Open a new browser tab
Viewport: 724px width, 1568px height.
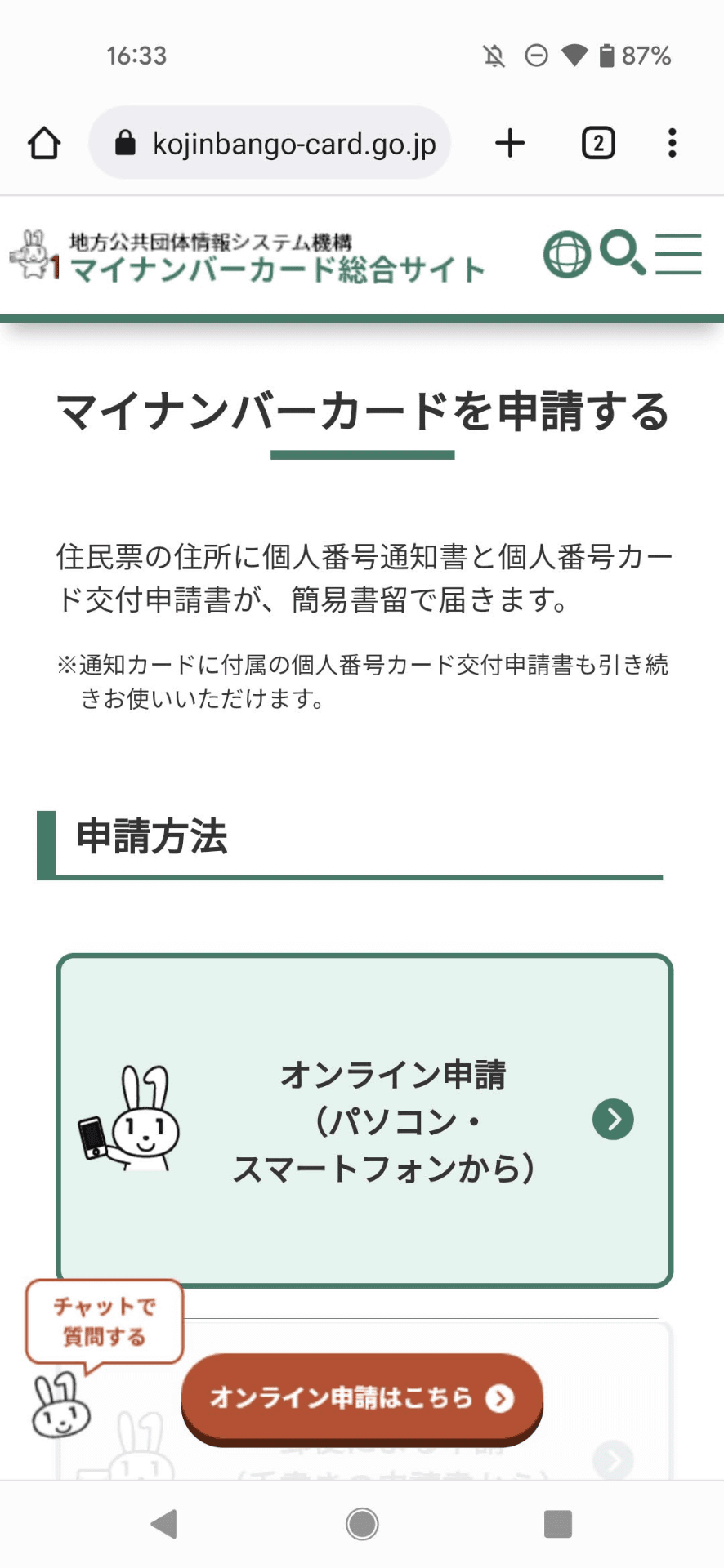[x=510, y=144]
